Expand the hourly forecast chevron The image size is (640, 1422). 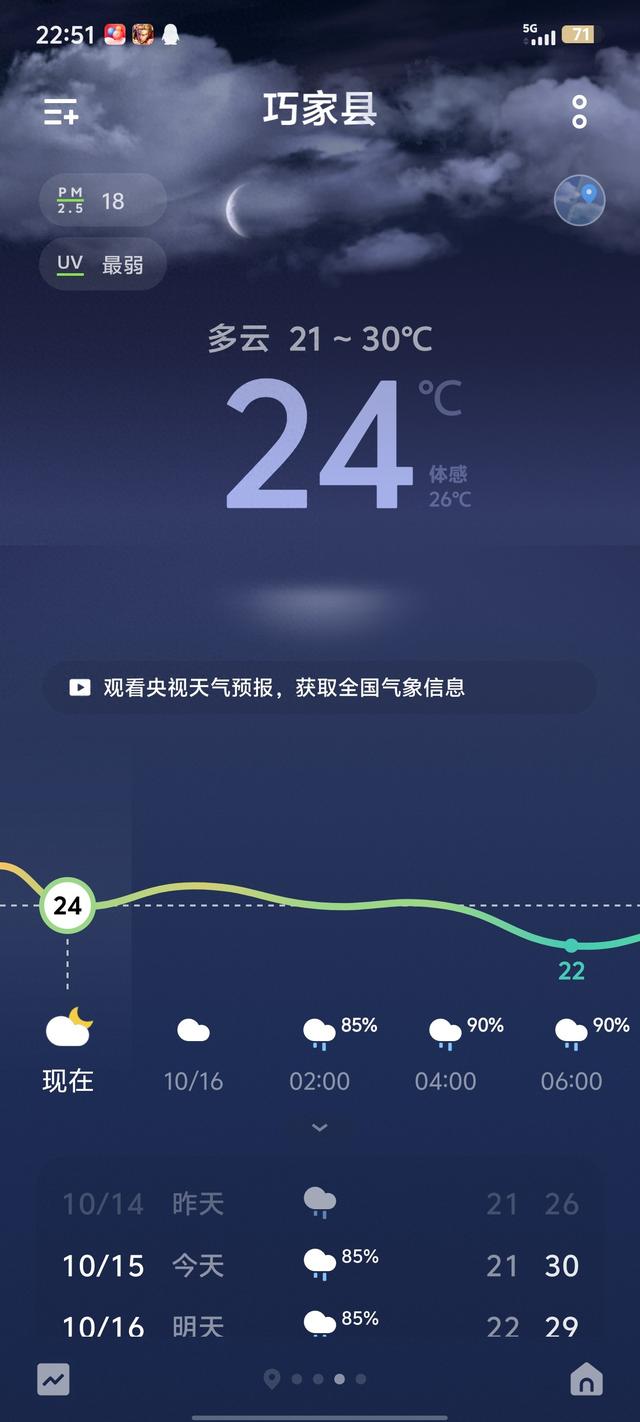320,1127
